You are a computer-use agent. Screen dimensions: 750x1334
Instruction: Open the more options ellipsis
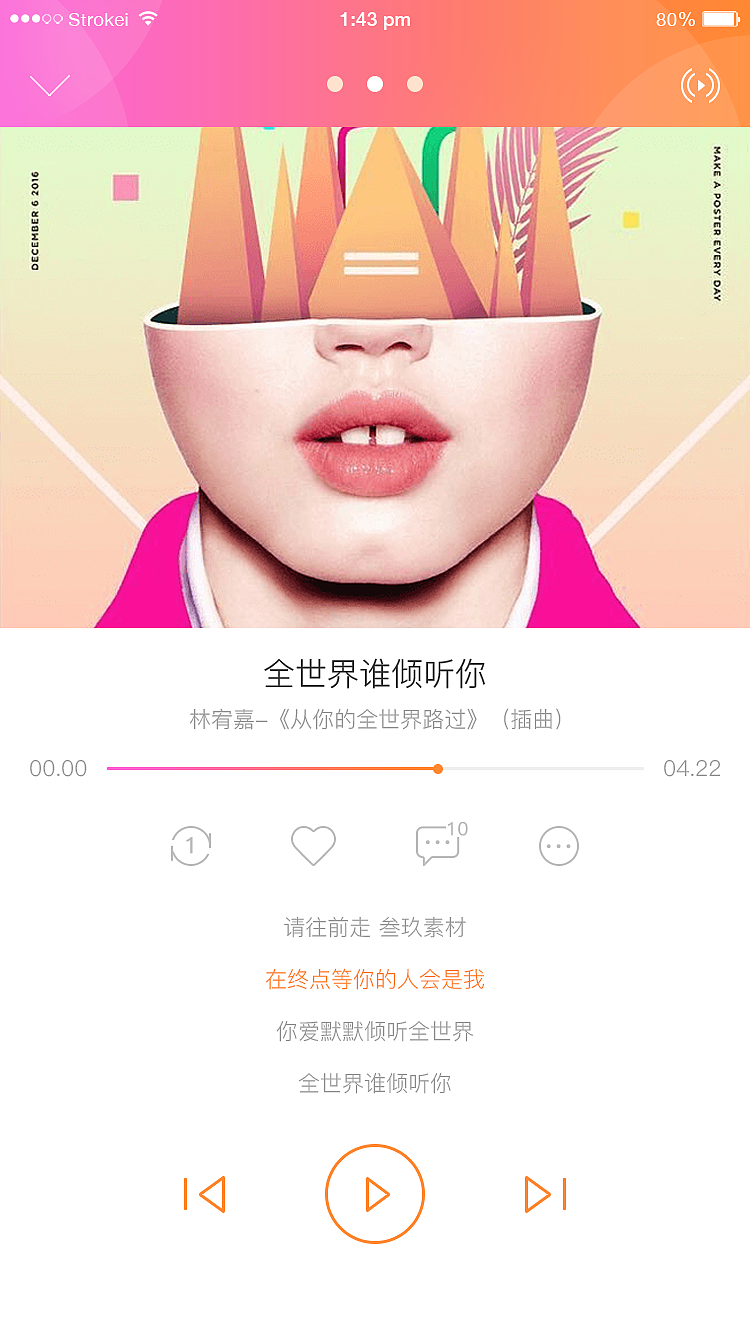pos(559,846)
